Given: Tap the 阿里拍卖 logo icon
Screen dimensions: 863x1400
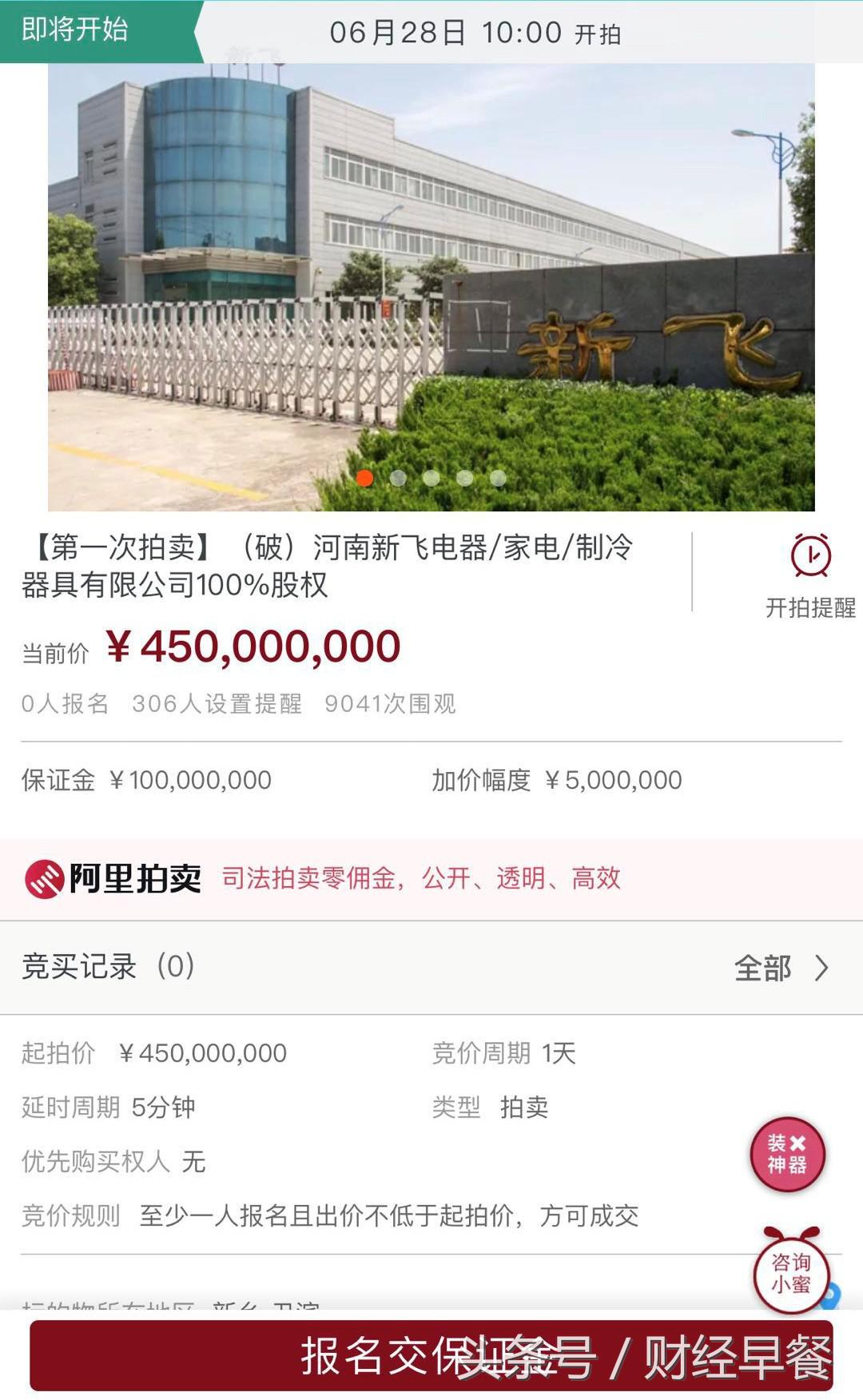Looking at the screenshot, I should (45, 878).
